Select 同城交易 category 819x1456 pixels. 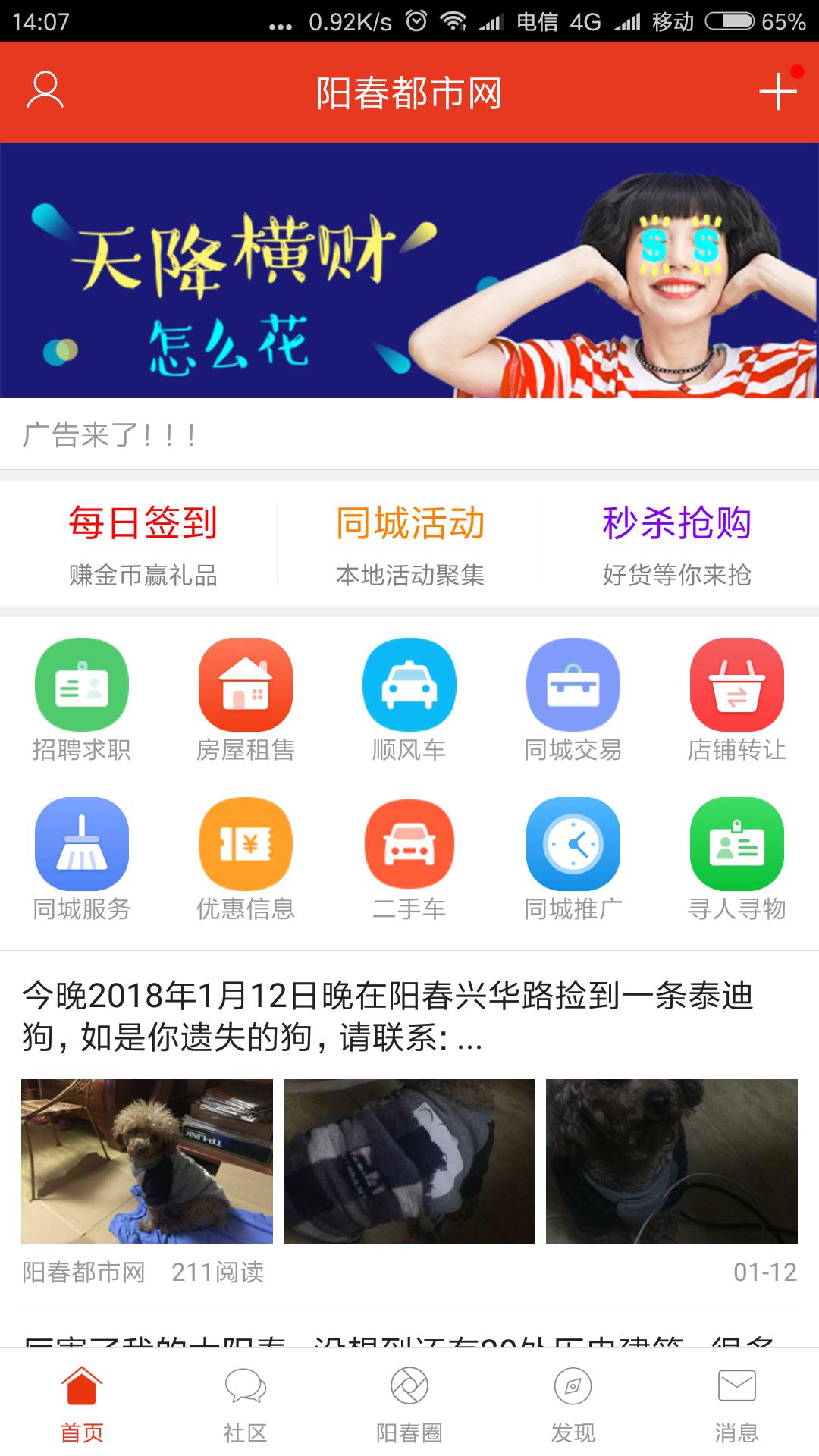(x=573, y=700)
